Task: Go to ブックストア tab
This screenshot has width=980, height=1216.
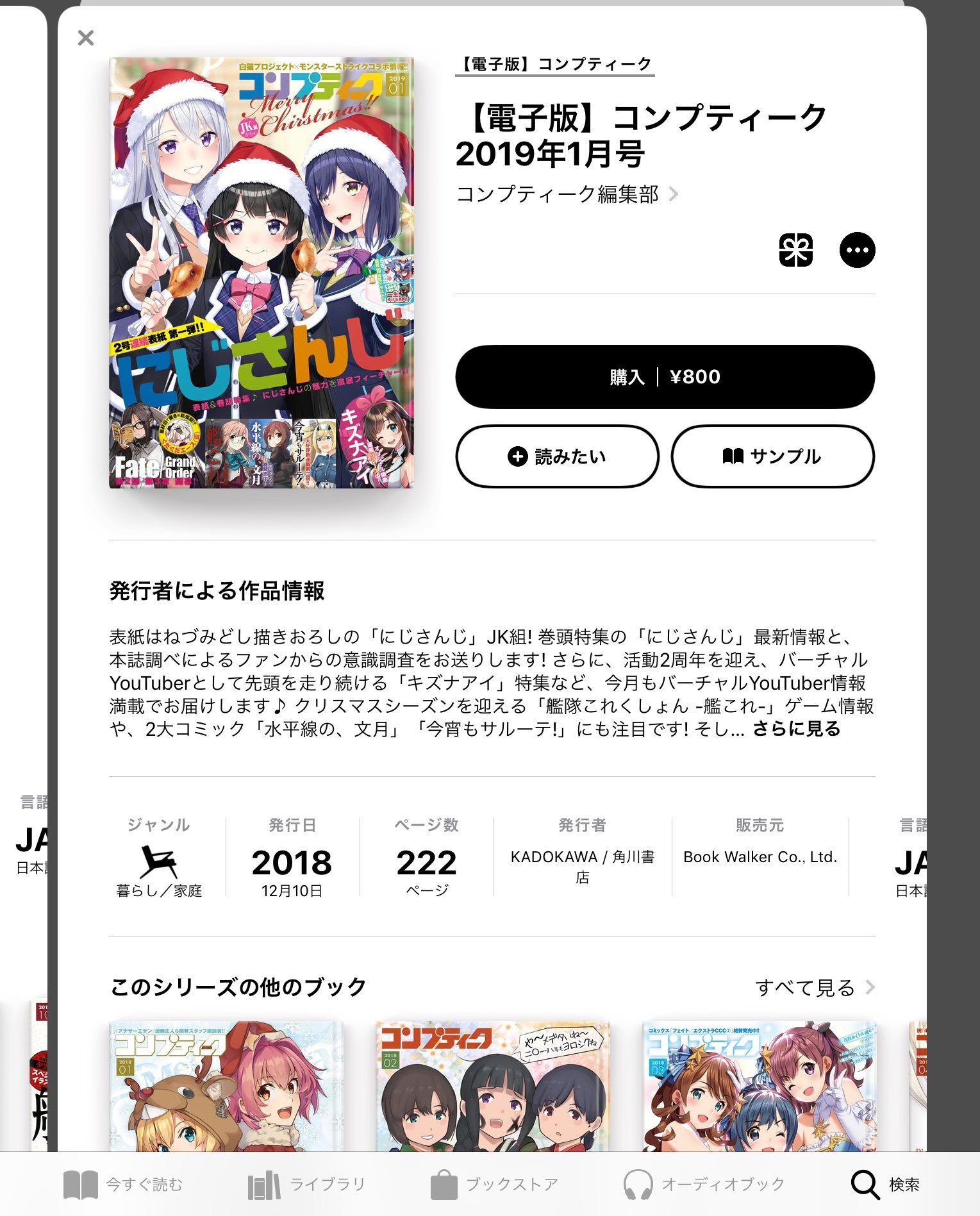Action: click(x=494, y=1184)
